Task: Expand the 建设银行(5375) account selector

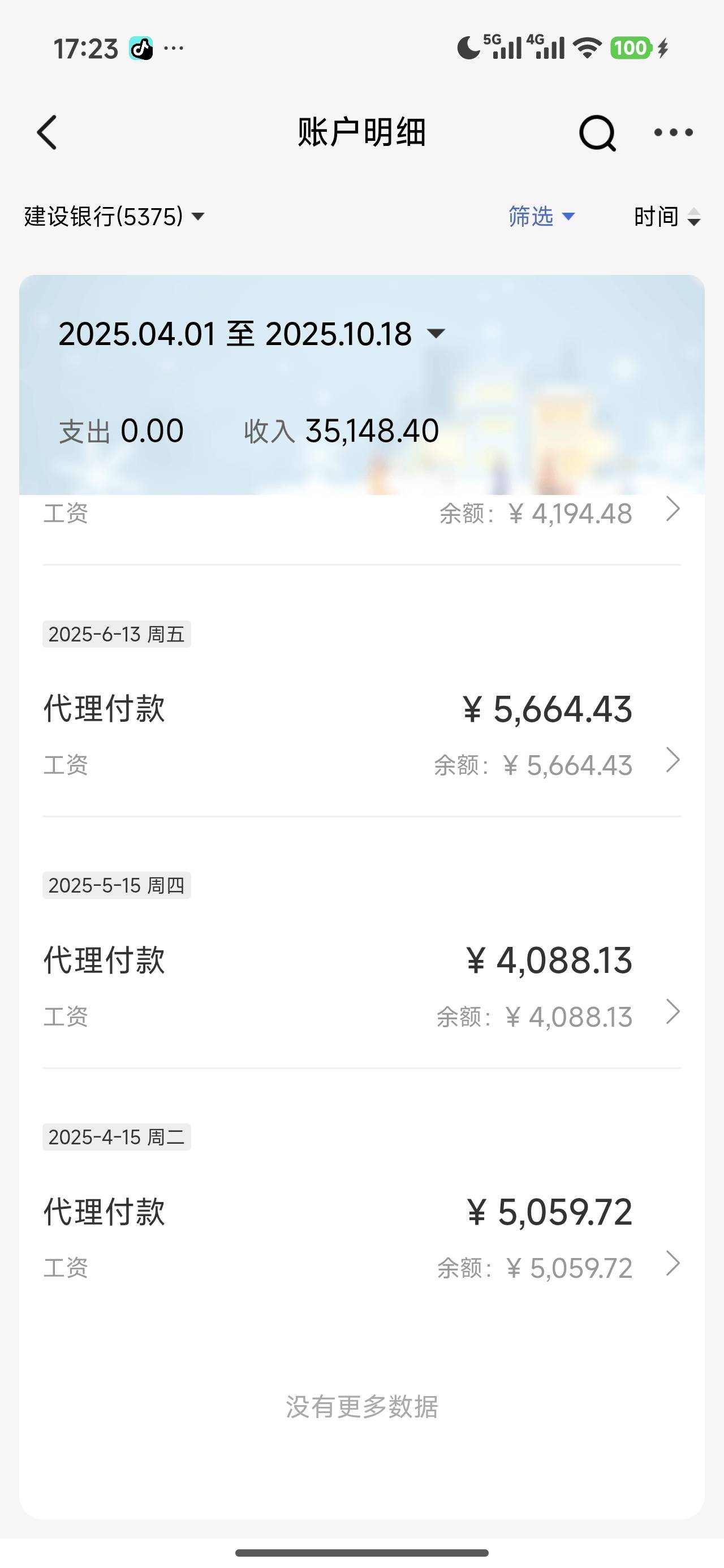Action: pos(114,217)
